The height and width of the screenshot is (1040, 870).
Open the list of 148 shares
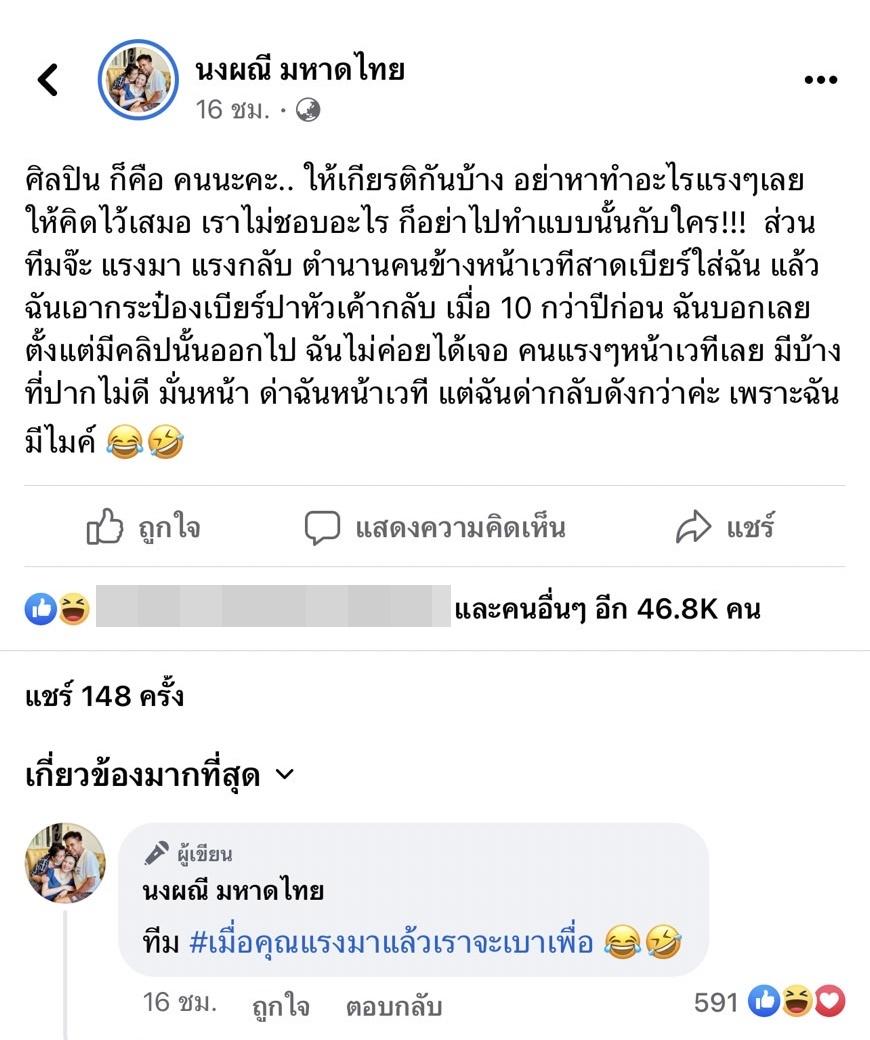coord(104,696)
